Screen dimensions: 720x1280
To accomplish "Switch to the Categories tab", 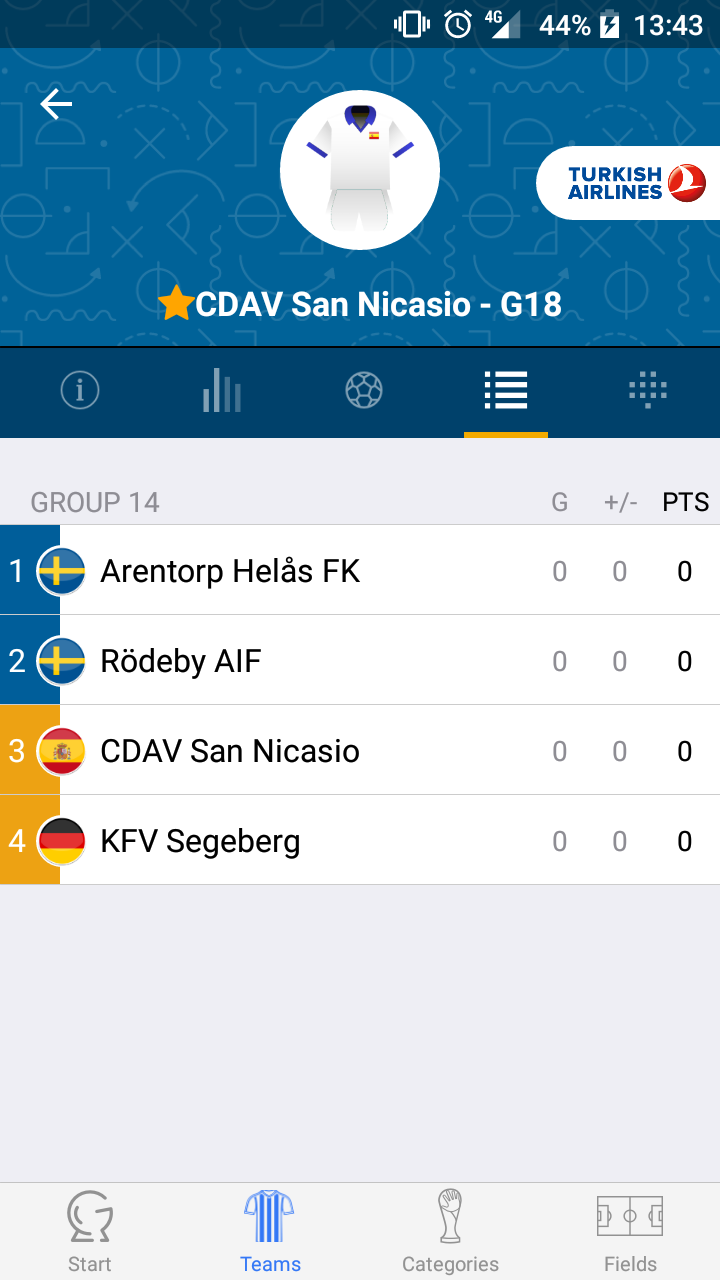I will (x=450, y=1232).
